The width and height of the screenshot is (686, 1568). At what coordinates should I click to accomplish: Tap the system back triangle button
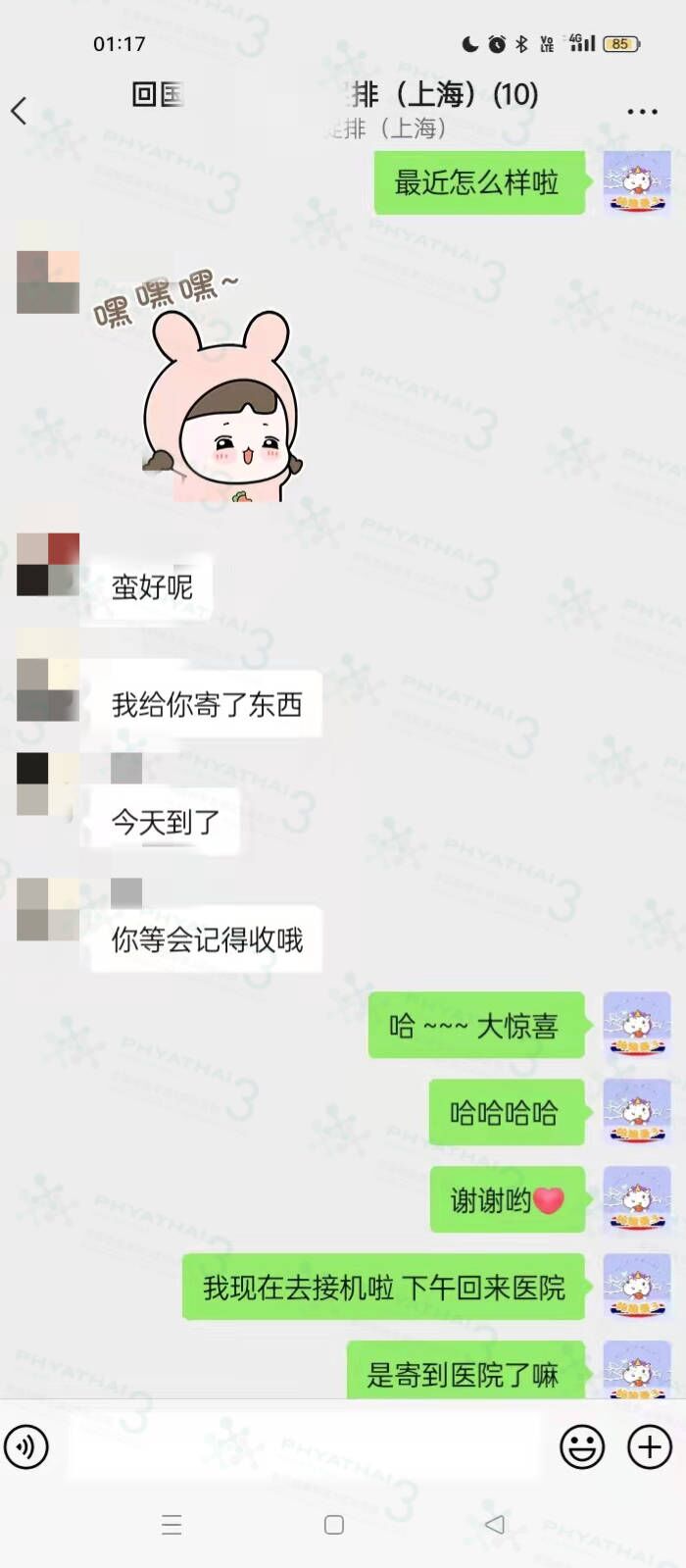(x=495, y=1524)
